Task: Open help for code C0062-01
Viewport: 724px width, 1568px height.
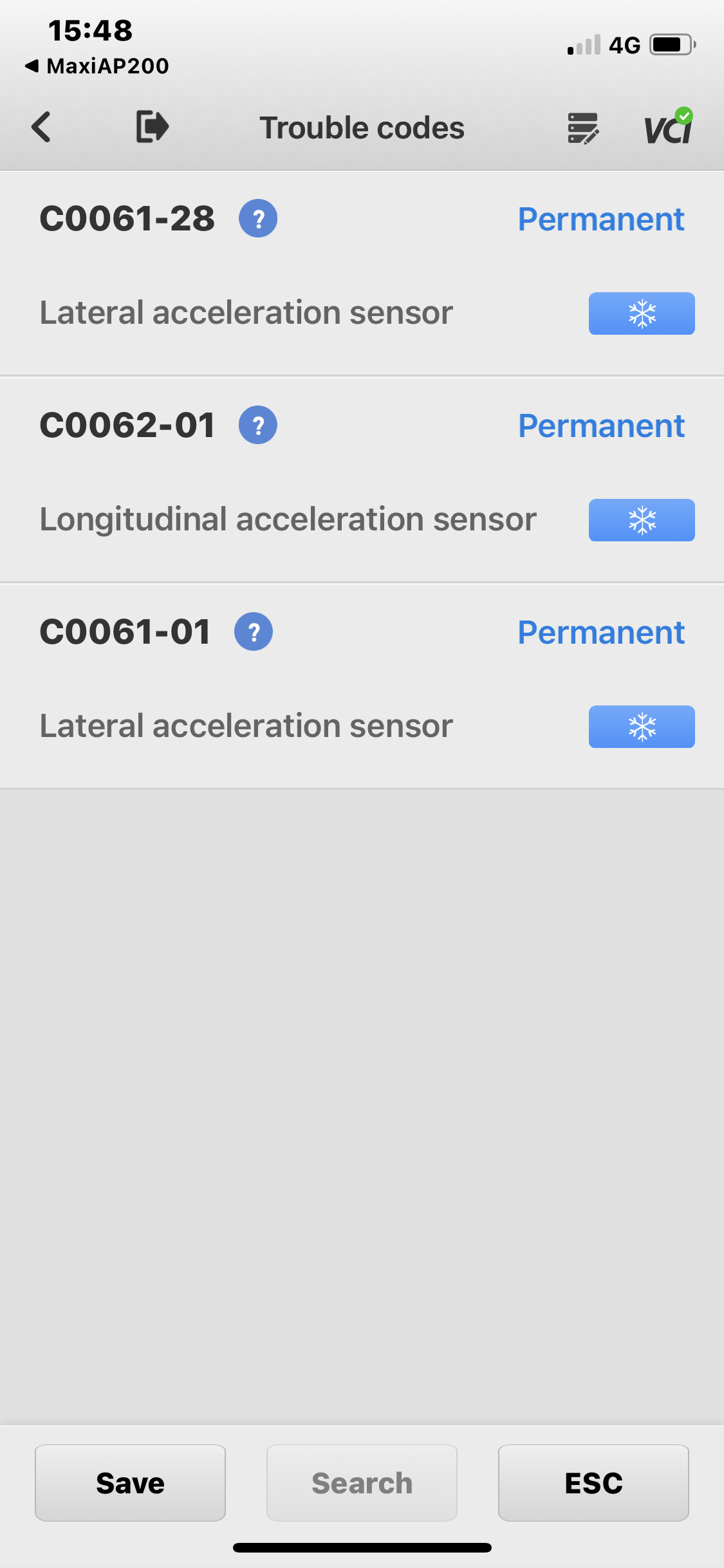Action: (x=258, y=425)
